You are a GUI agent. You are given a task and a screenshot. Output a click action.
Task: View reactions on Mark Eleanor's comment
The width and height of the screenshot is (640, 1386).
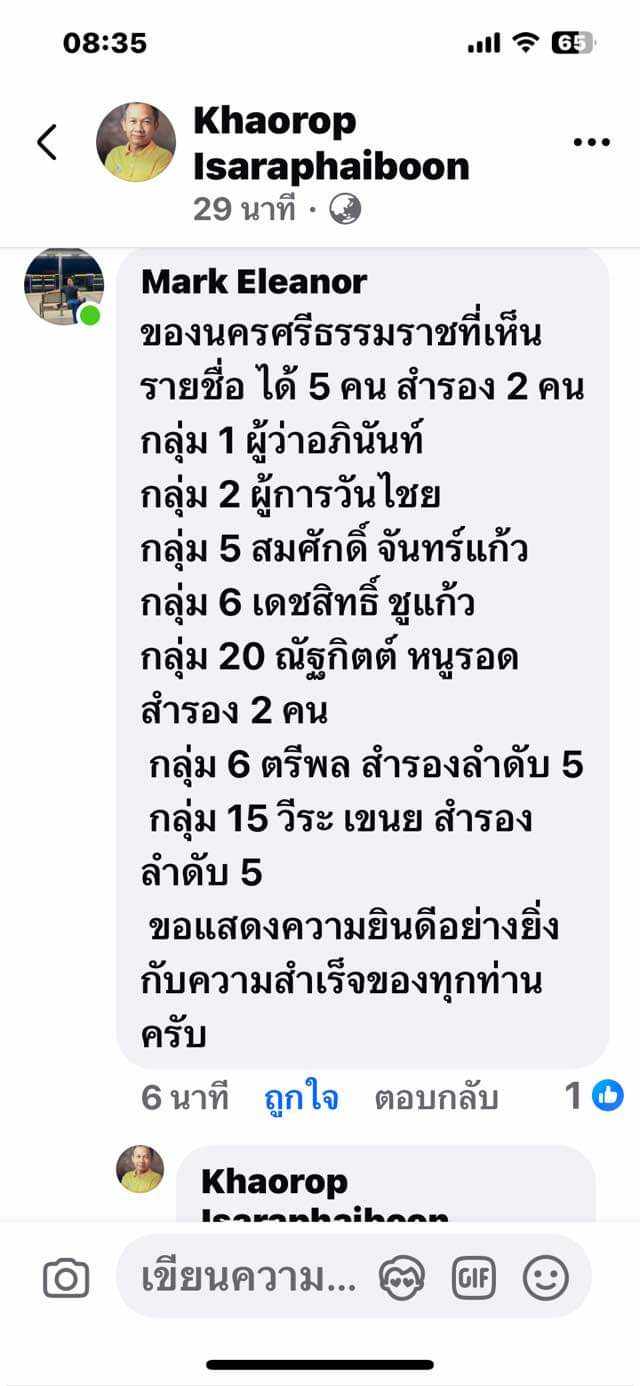594,1096
